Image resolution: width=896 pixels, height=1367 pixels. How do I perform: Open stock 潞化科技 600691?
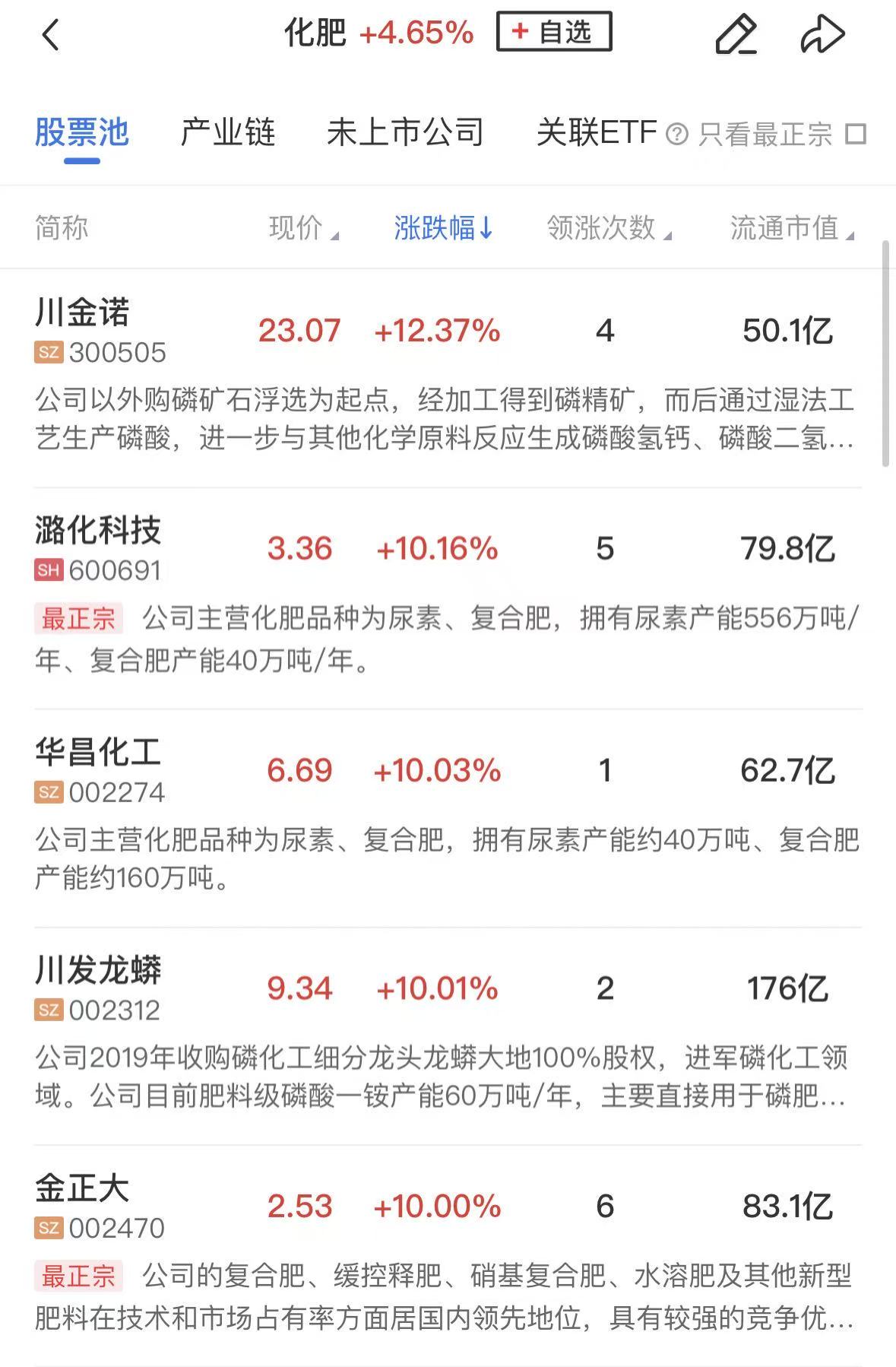point(448,598)
